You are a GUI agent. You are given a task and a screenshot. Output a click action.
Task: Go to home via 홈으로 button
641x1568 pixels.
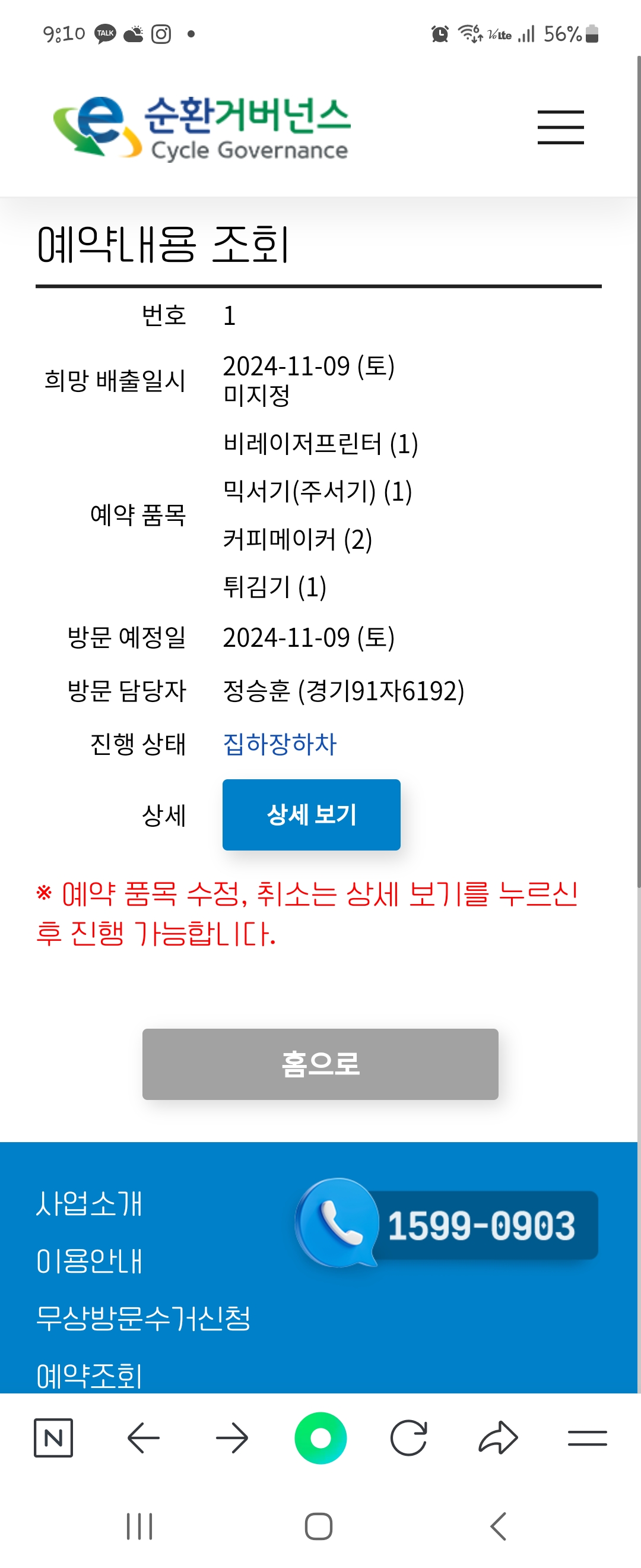pyautogui.click(x=320, y=1063)
